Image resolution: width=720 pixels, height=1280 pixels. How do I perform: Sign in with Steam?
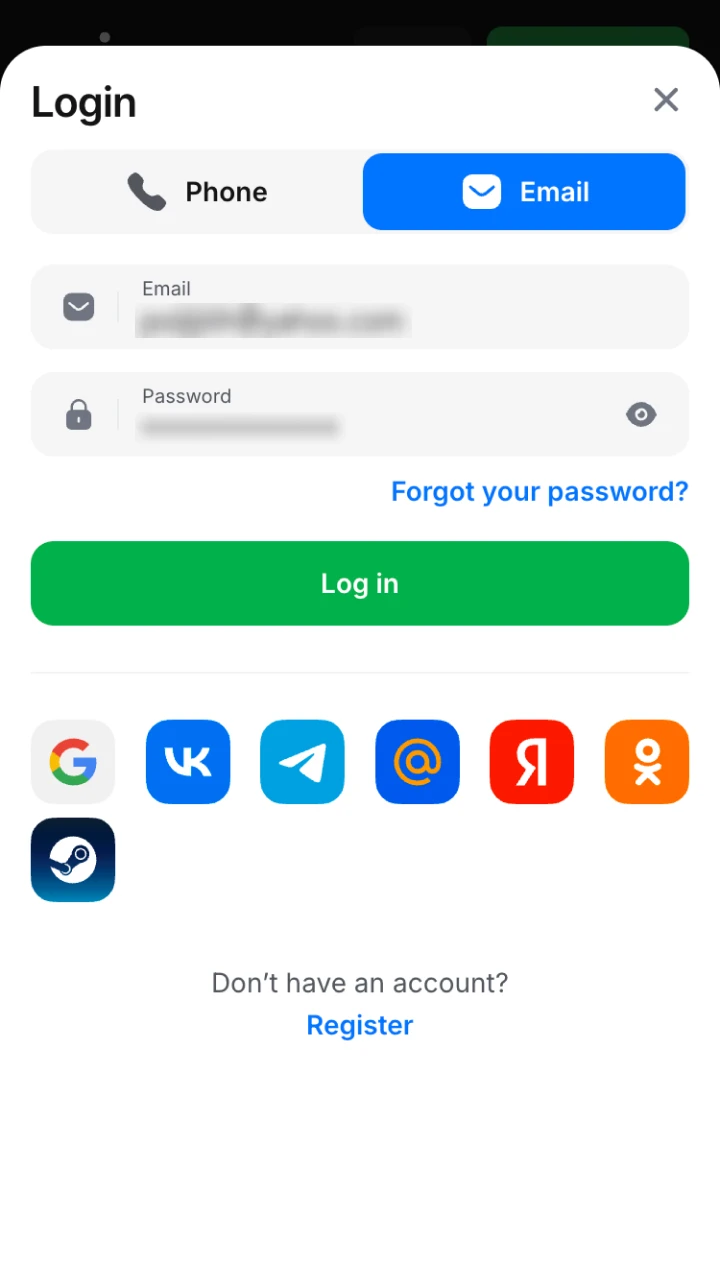(x=73, y=860)
